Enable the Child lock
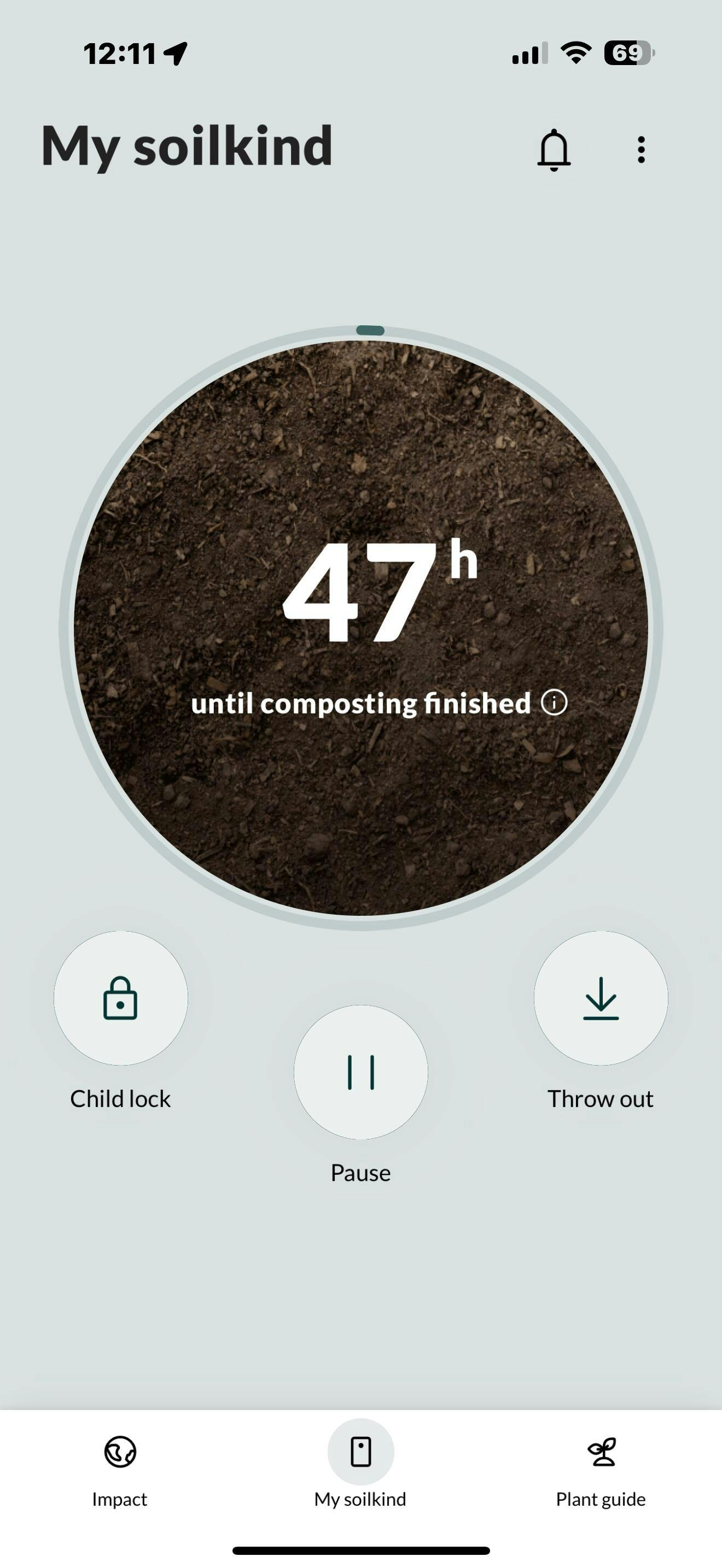Viewport: 722px width, 1568px height. pyautogui.click(x=120, y=998)
